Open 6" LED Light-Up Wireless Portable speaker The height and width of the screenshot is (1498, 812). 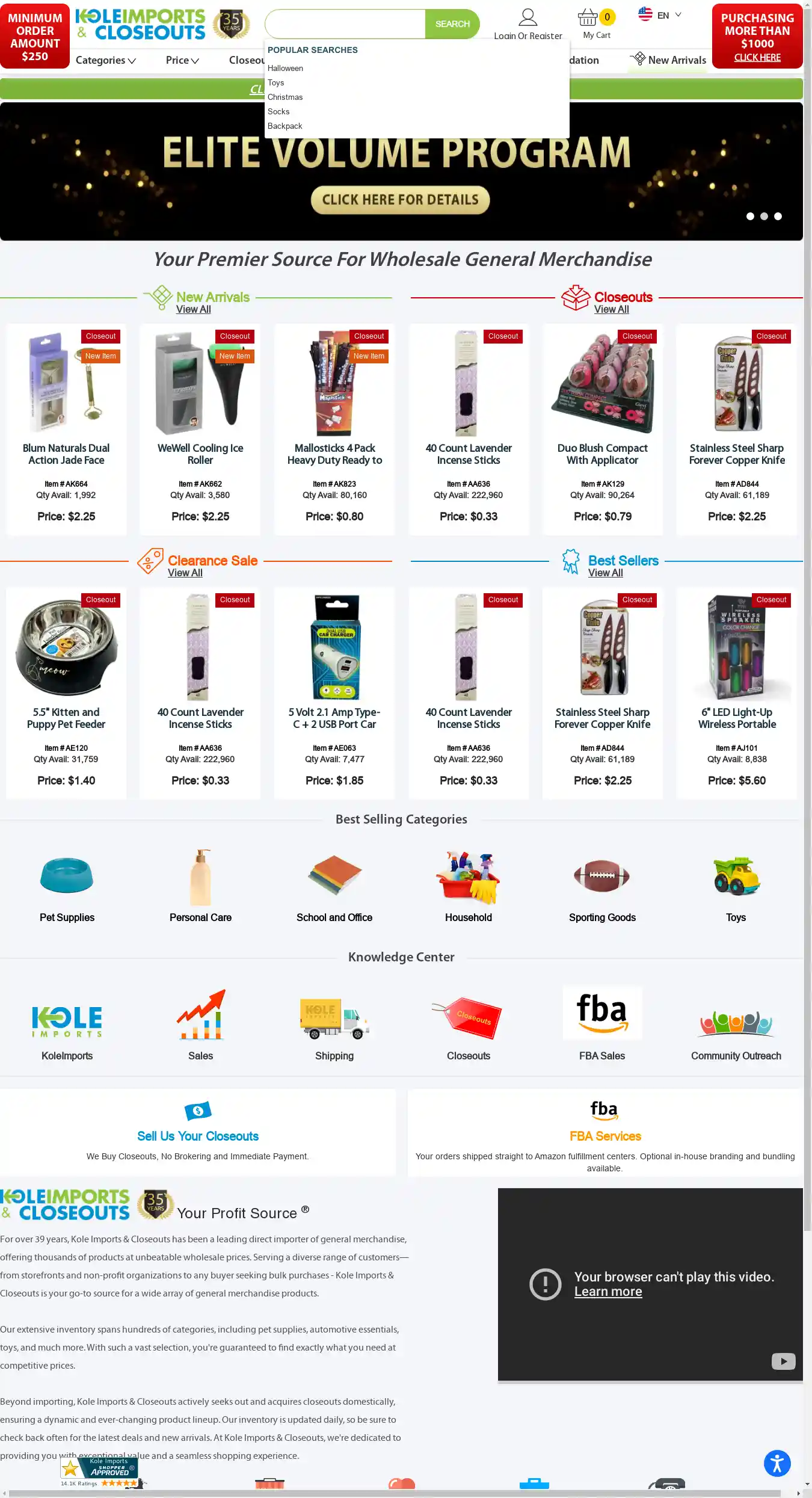(x=736, y=718)
